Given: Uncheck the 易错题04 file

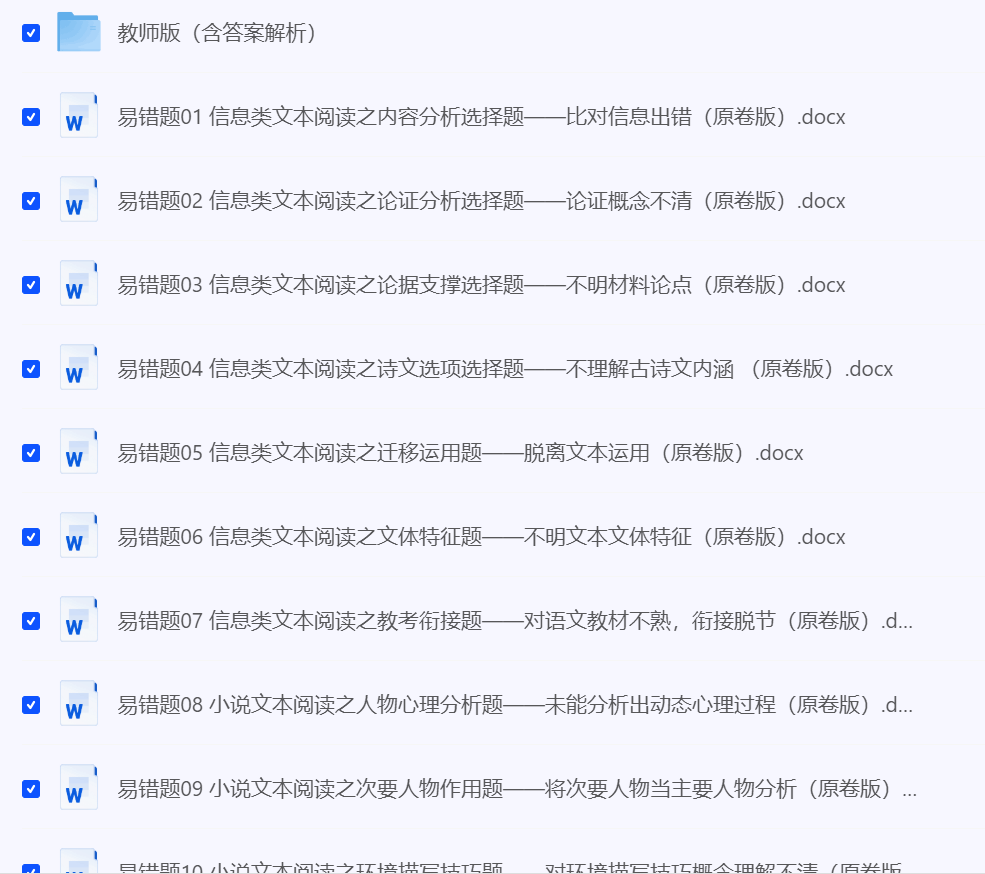Looking at the screenshot, I should tap(31, 369).
